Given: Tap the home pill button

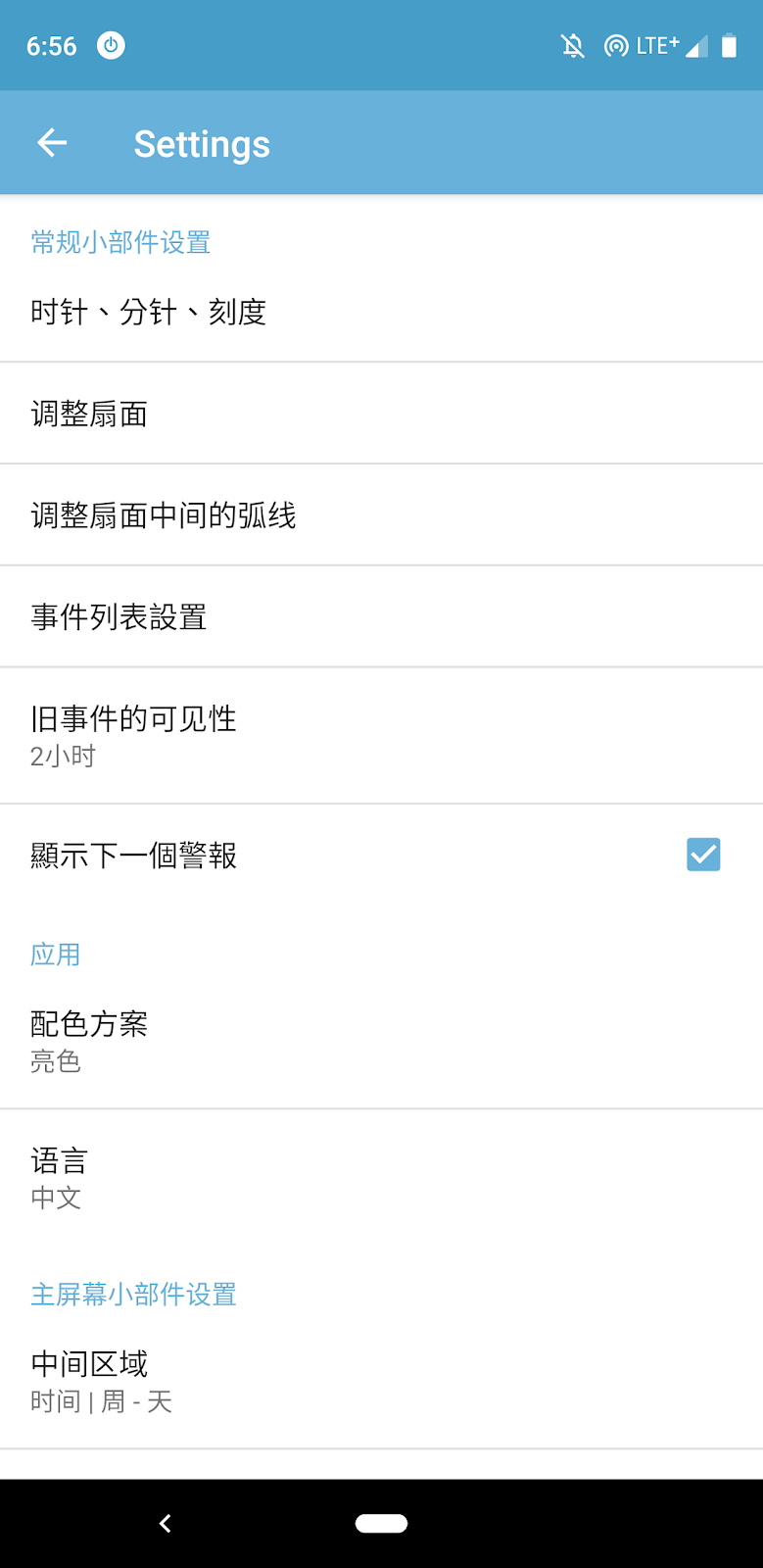Looking at the screenshot, I should [x=381, y=1522].
